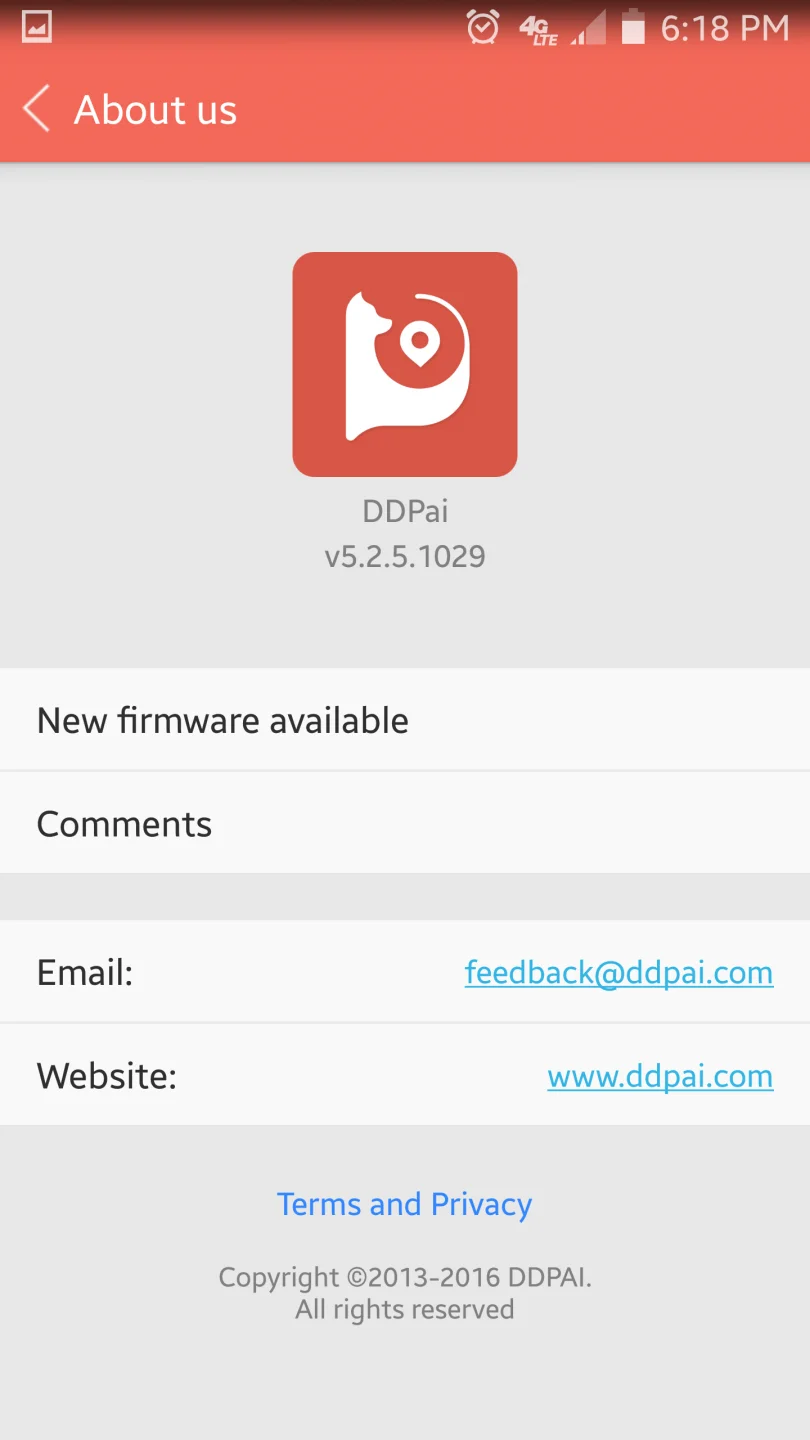Screen dimensions: 810x1440
Task: Open the www.ddpai.com website link
Action: pos(660,1076)
